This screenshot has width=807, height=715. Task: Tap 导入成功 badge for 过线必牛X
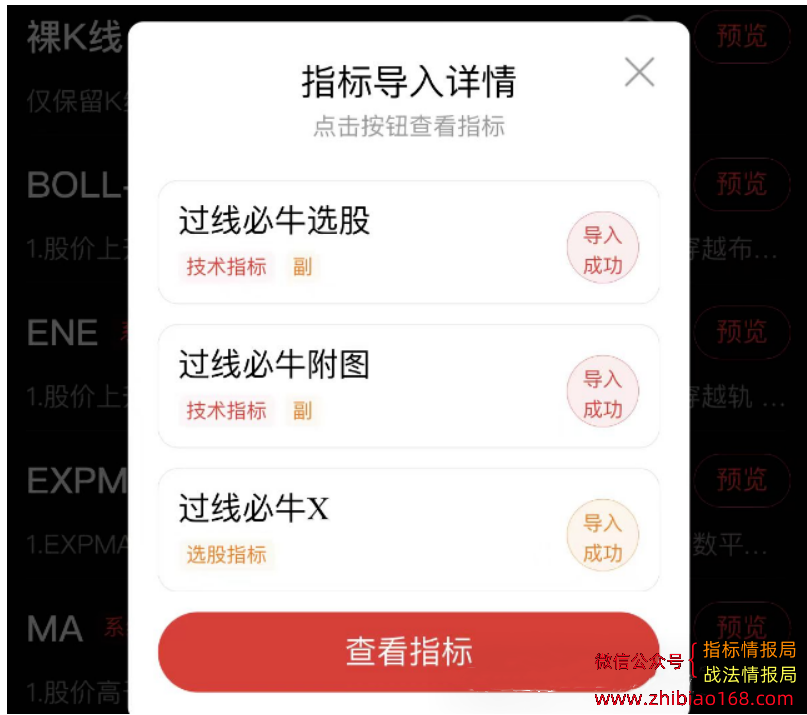coord(602,538)
